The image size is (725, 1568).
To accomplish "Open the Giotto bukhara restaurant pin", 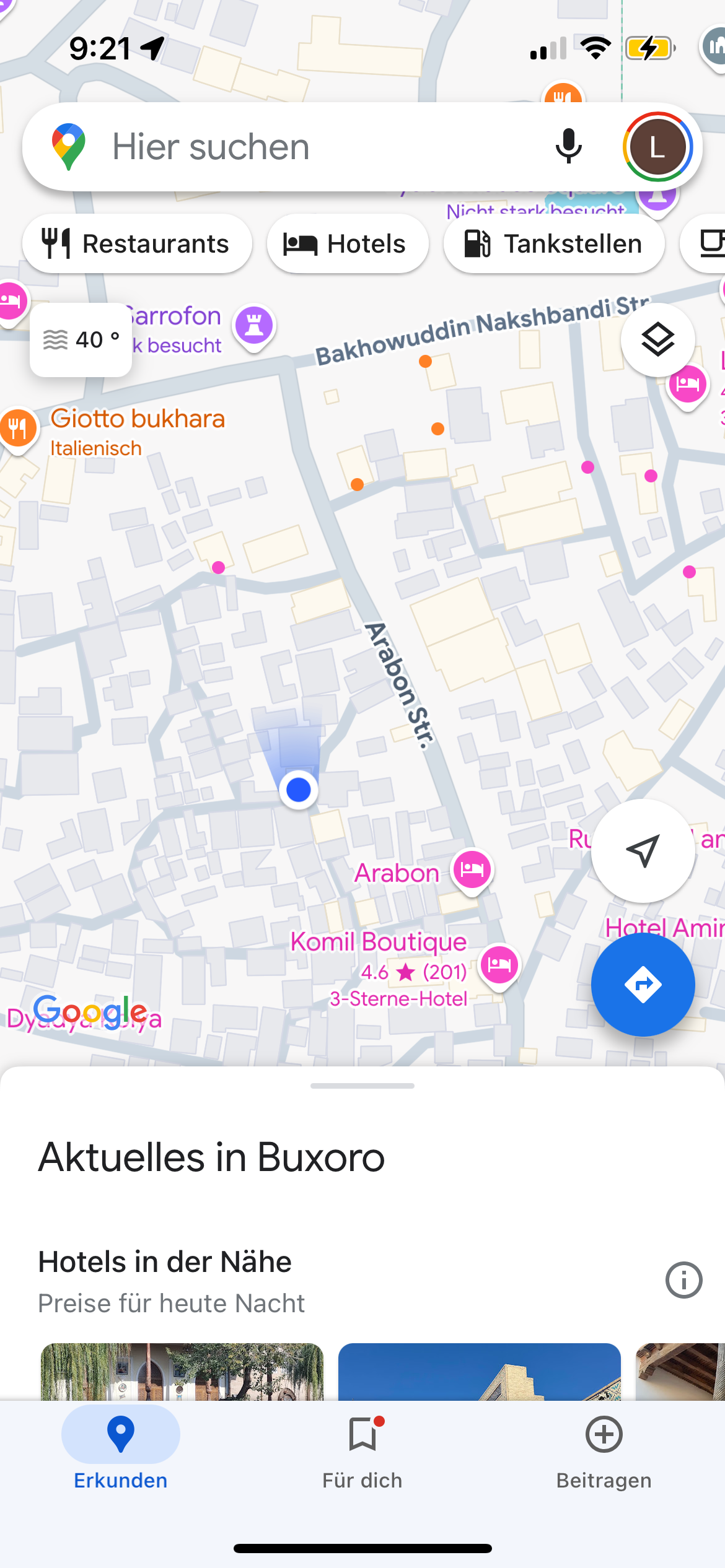I will click(x=19, y=429).
